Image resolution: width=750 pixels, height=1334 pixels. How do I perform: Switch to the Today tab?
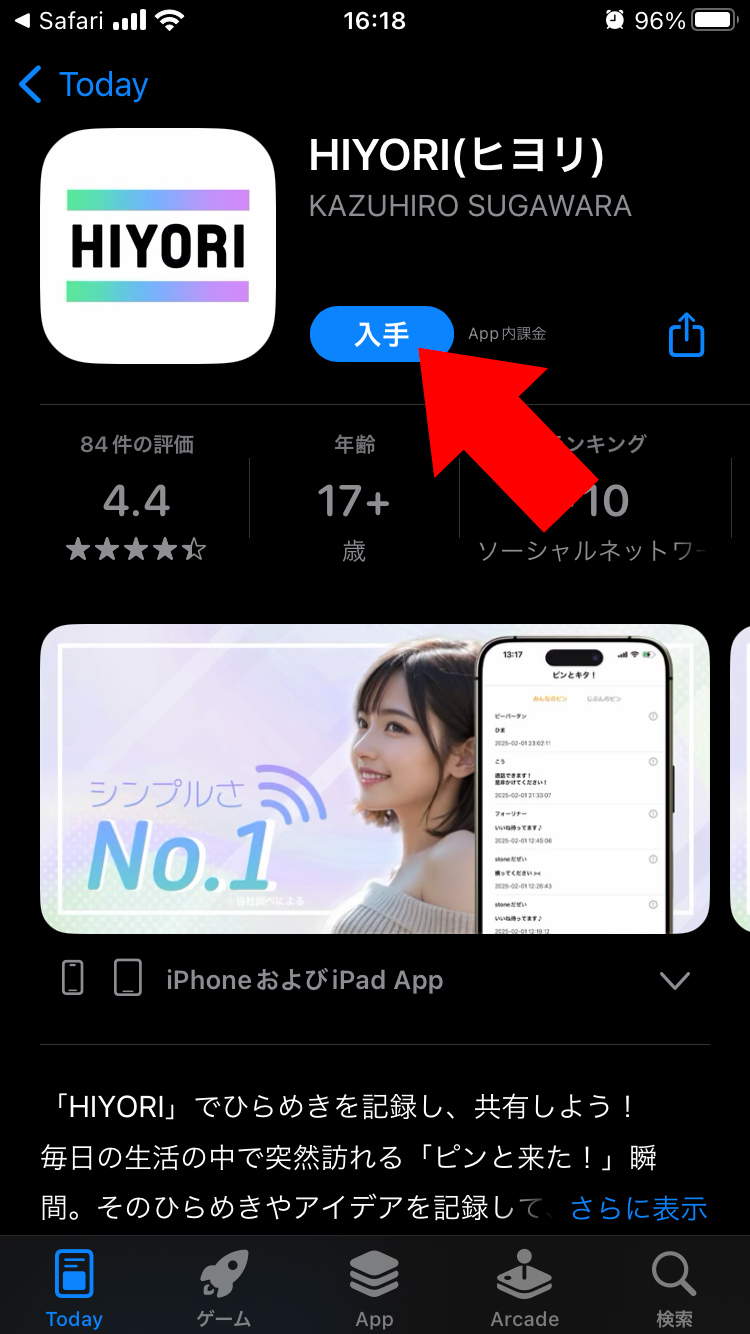74,1289
